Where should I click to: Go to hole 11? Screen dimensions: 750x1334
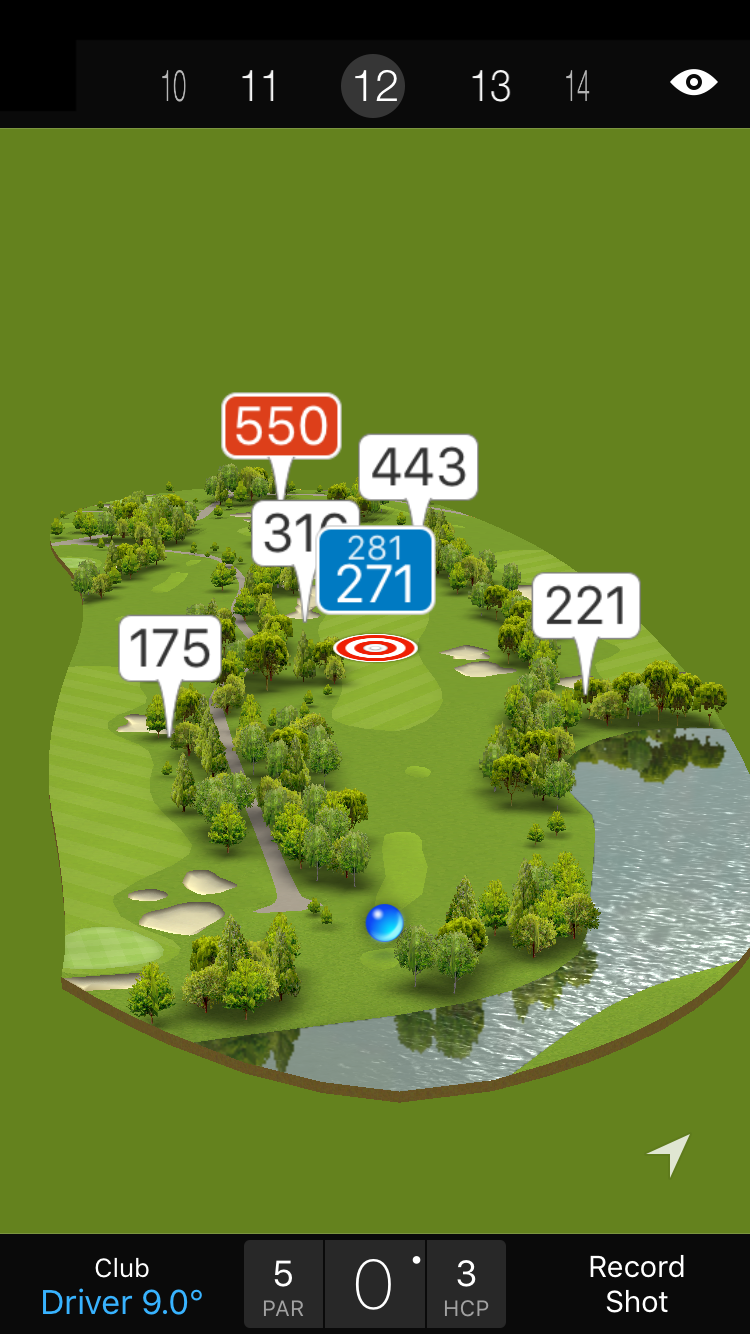[259, 87]
